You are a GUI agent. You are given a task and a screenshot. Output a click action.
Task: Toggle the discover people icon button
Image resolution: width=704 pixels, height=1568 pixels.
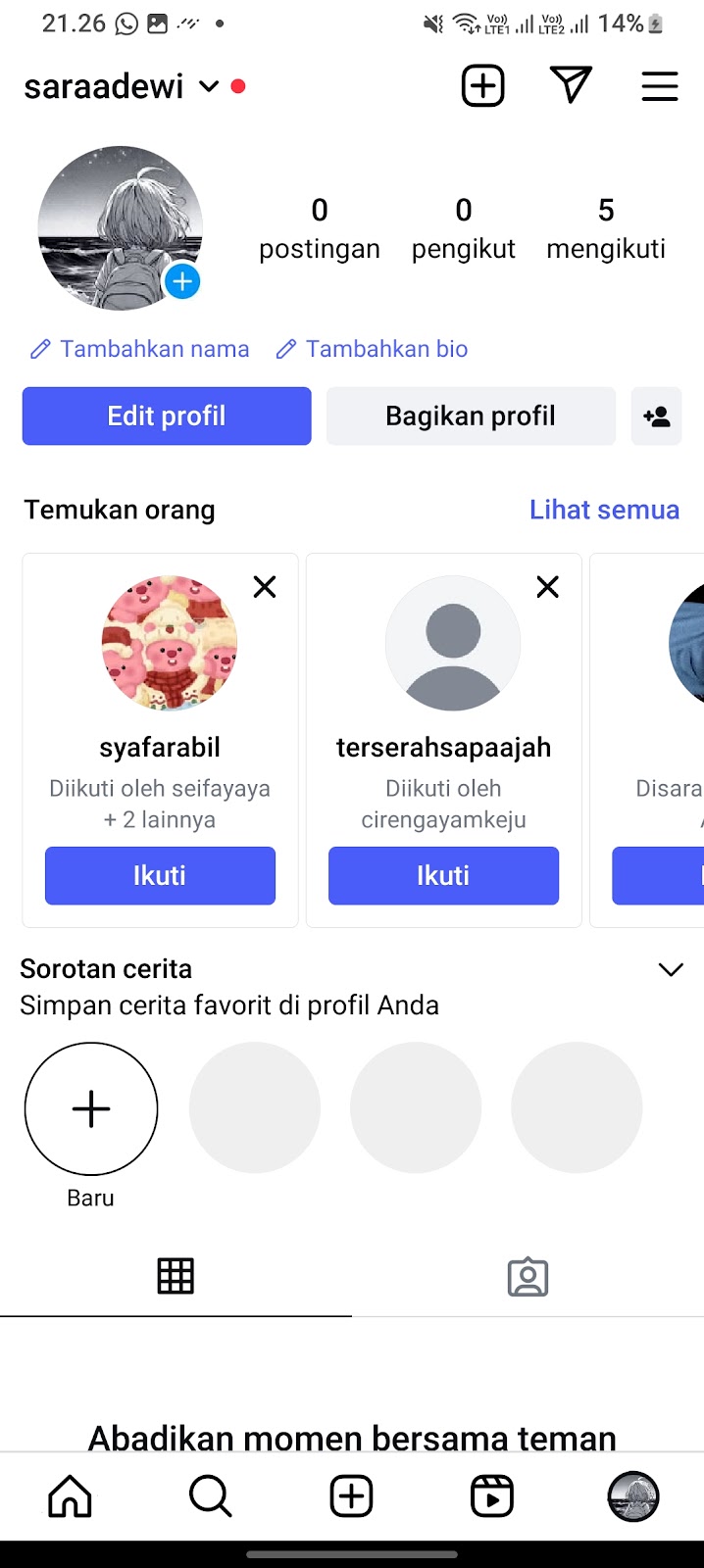[656, 416]
